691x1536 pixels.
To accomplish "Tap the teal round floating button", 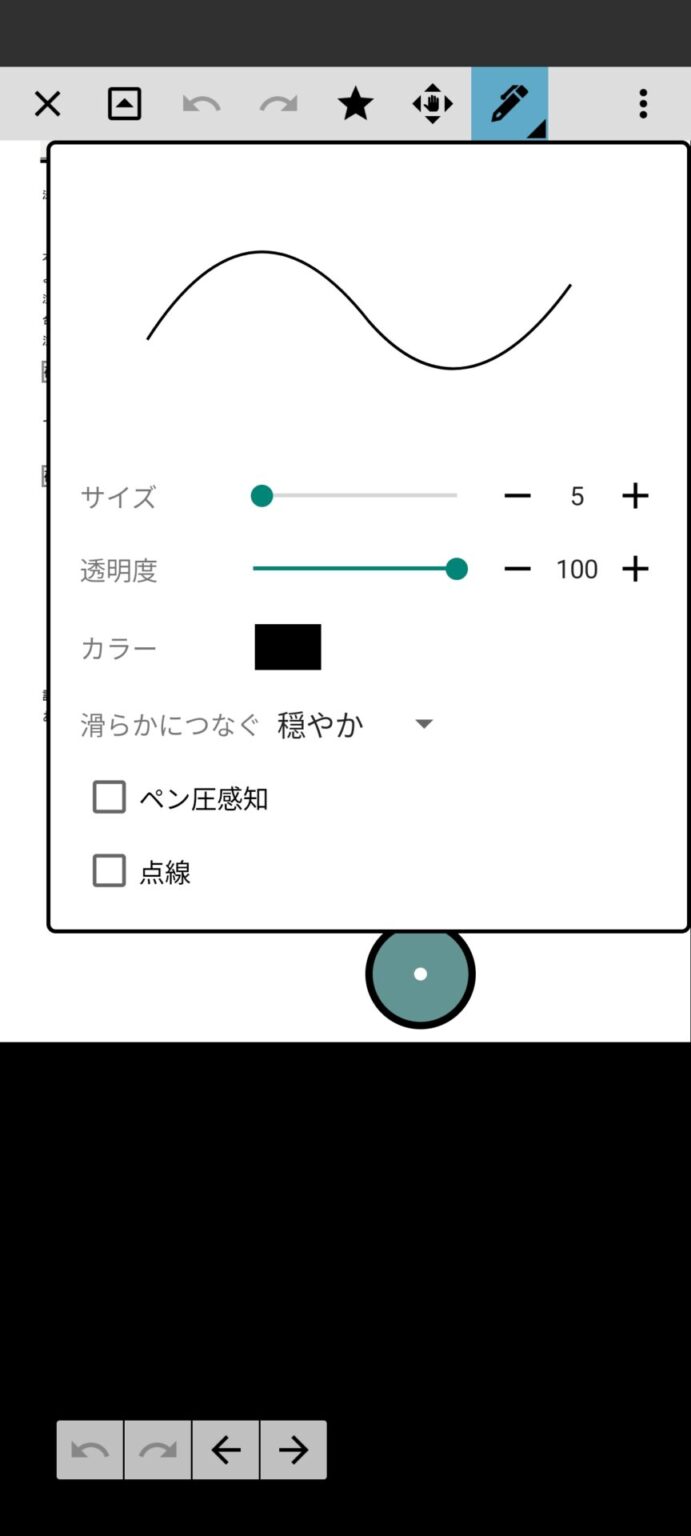I will pyautogui.click(x=420, y=974).
